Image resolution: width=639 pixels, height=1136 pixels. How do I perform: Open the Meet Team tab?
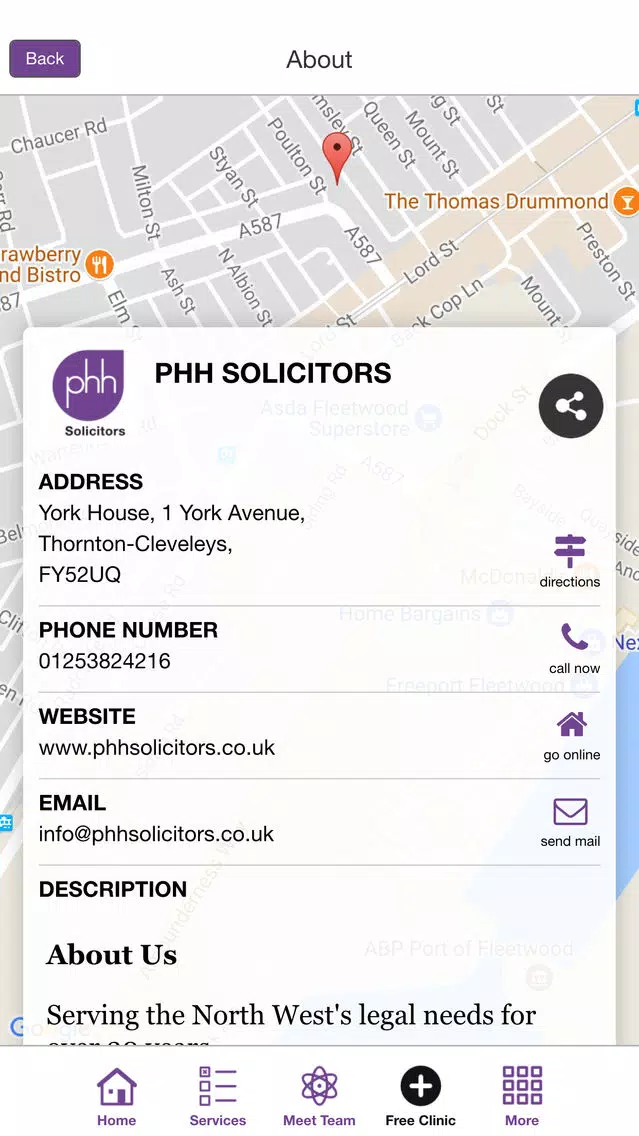pyautogui.click(x=319, y=1096)
